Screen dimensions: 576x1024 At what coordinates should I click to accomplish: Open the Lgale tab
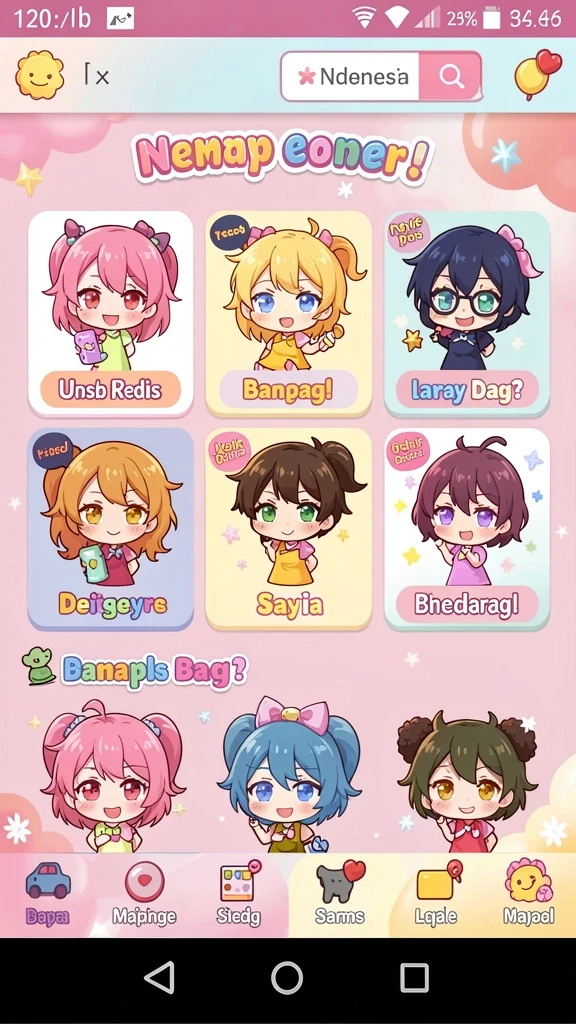pyautogui.click(x=436, y=893)
